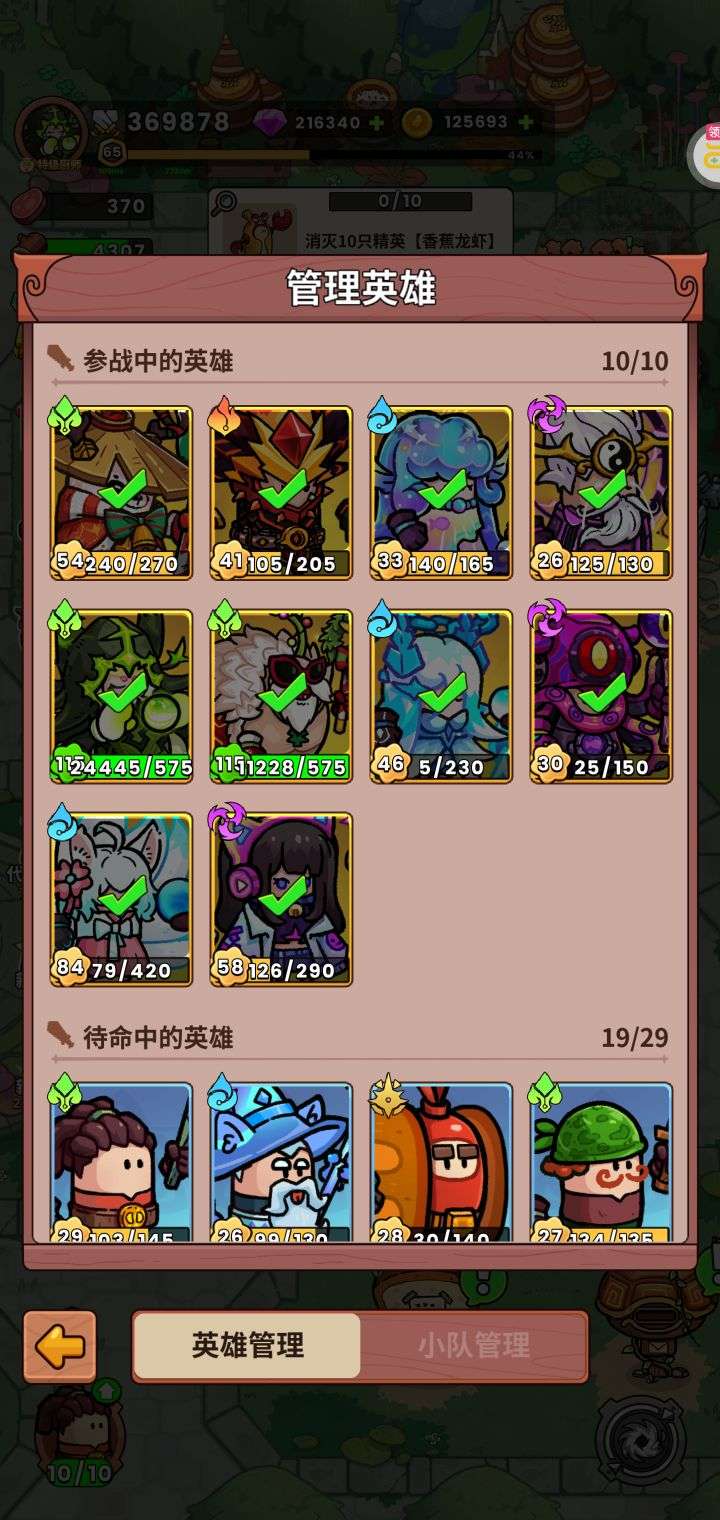Tap the sunglasses hero card 1228/575
This screenshot has width=720, height=1520.
281,695
